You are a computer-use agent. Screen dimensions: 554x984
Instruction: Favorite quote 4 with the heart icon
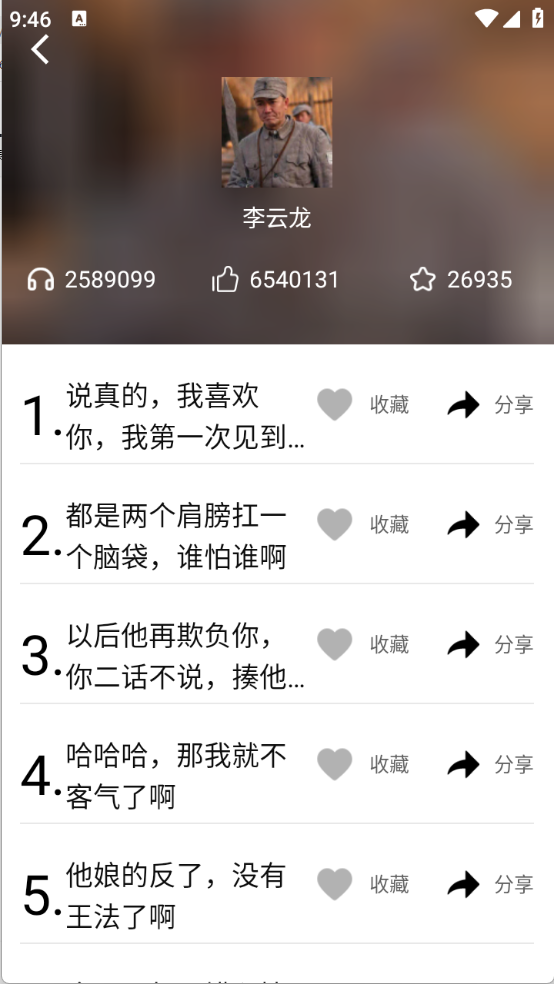click(334, 764)
